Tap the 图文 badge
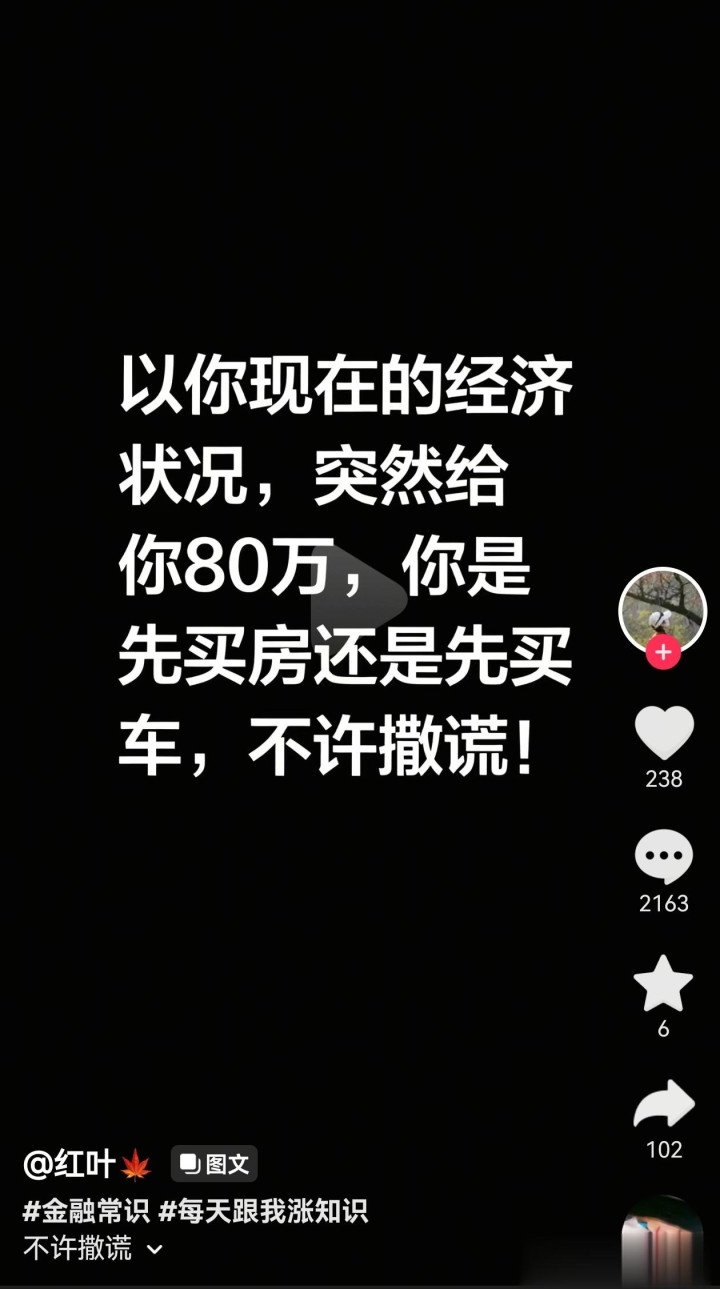Viewport: 720px width, 1289px height. 214,1164
